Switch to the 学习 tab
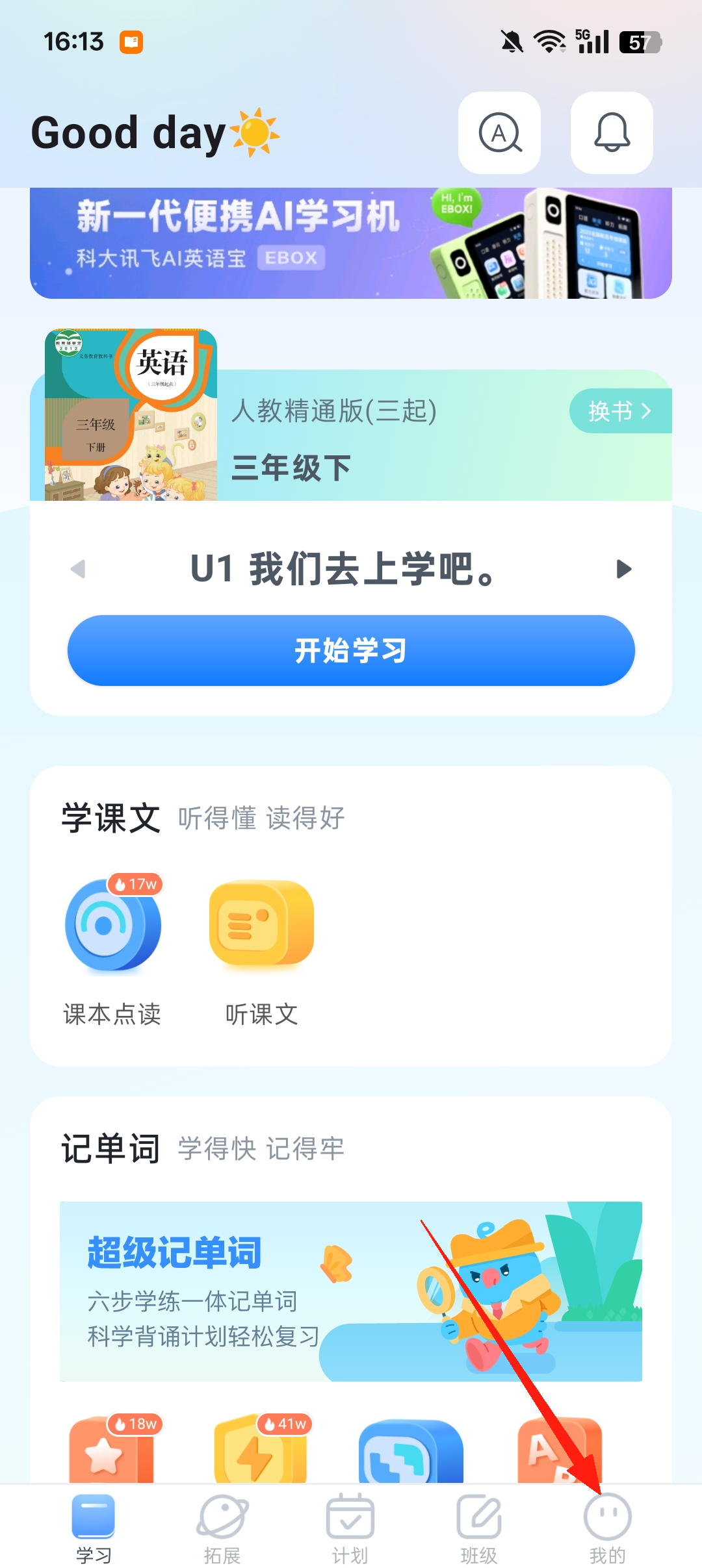This screenshot has height=1568, width=702. pos(94,1528)
